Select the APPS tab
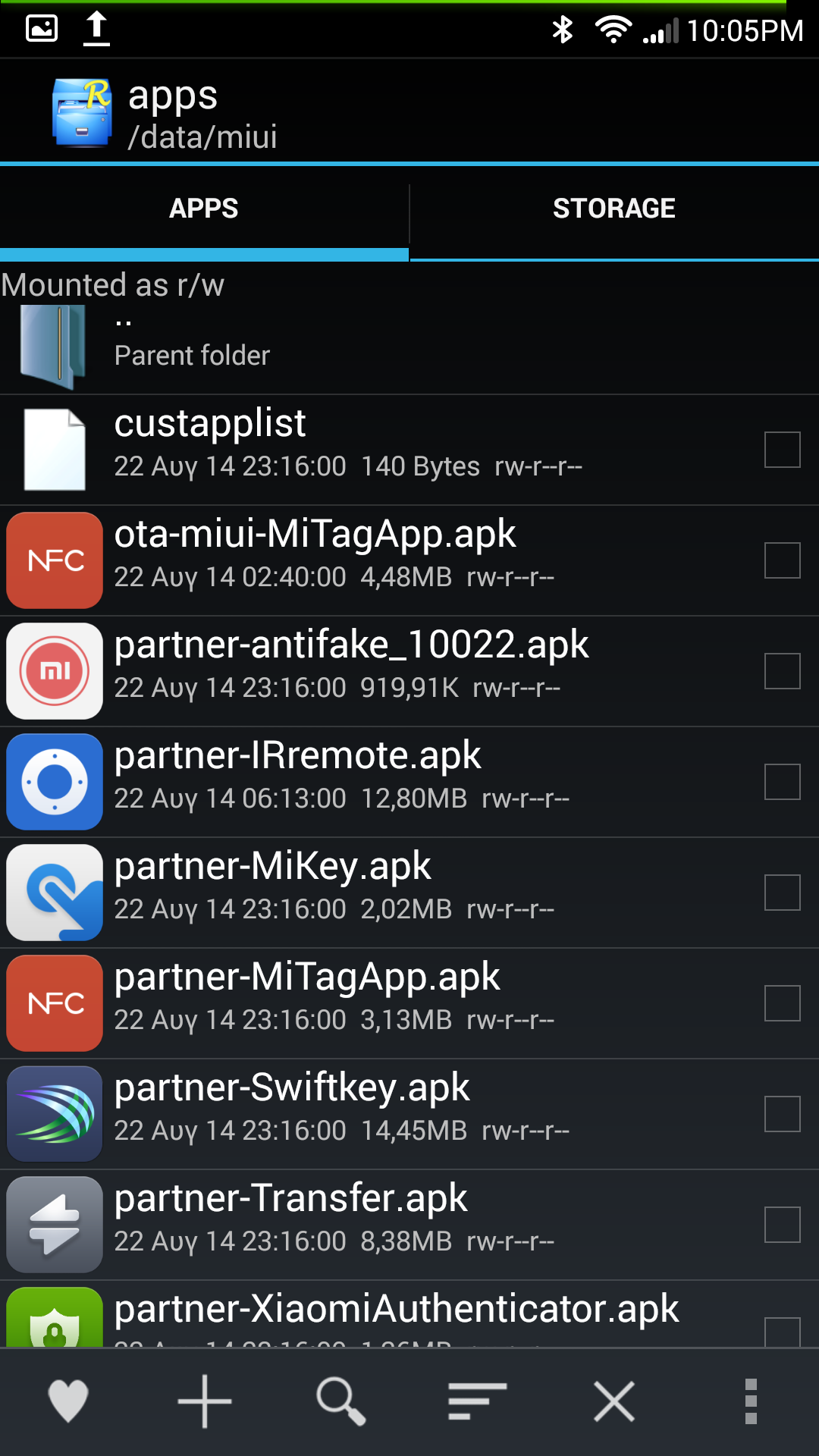Image resolution: width=819 pixels, height=1456 pixels. pyautogui.click(x=204, y=209)
